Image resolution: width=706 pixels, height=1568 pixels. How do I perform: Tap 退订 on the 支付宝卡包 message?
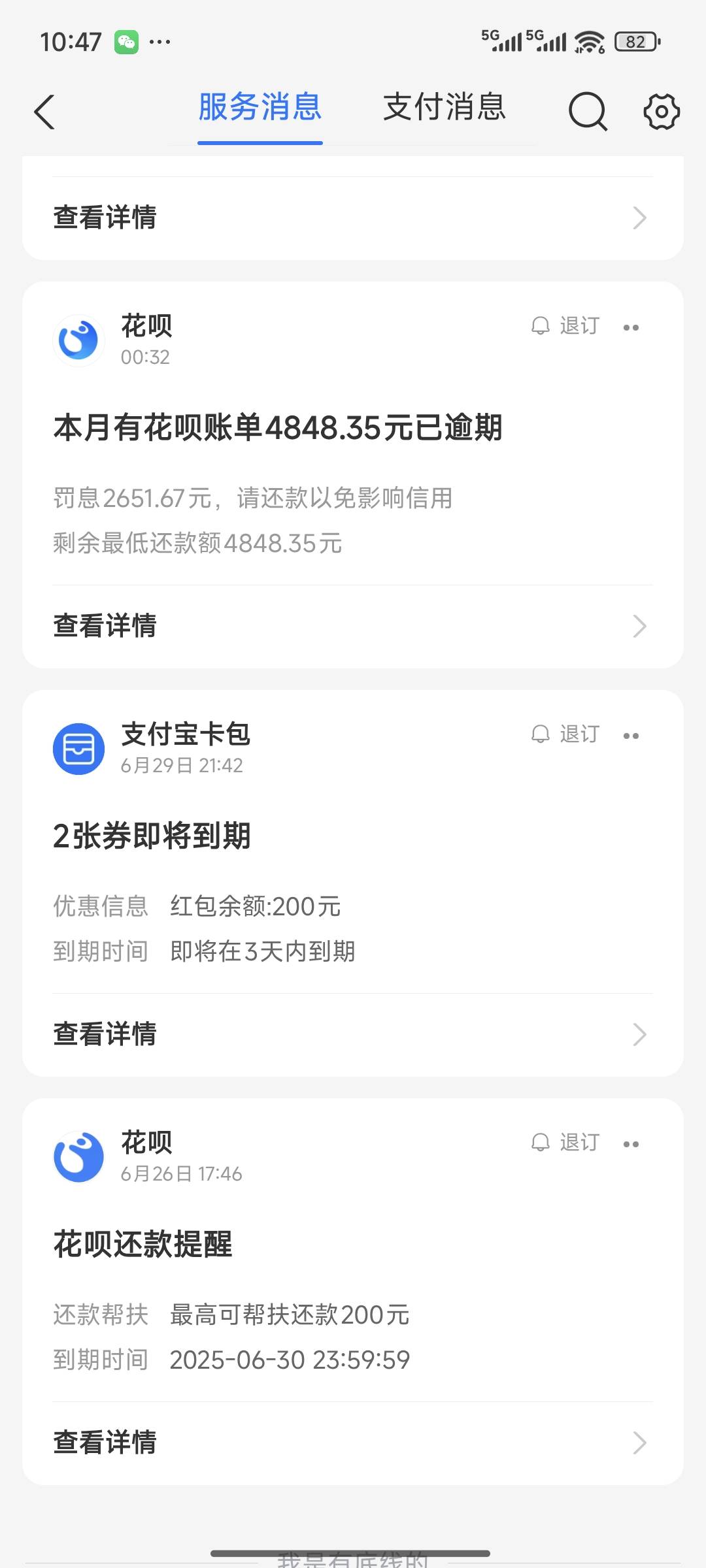click(x=565, y=734)
